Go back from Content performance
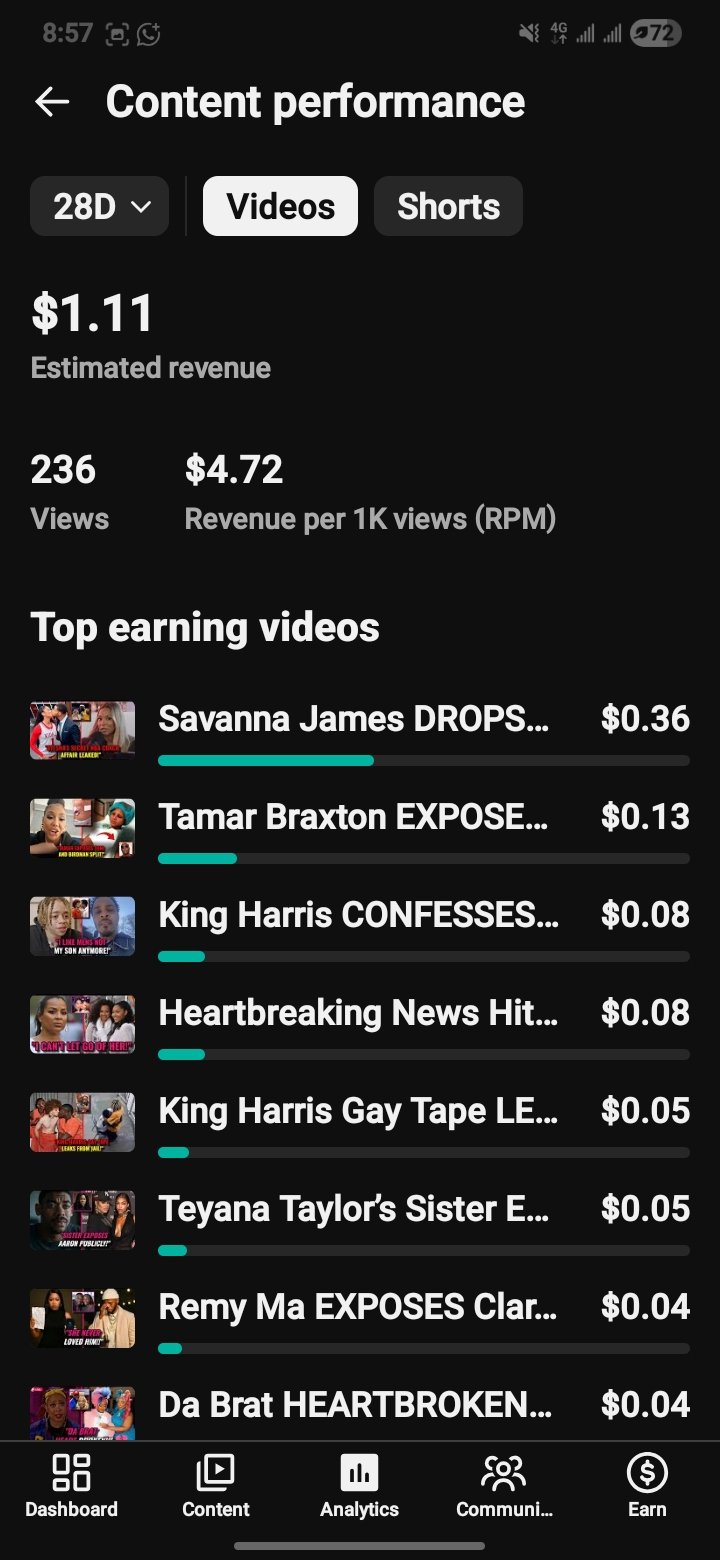 coord(52,102)
